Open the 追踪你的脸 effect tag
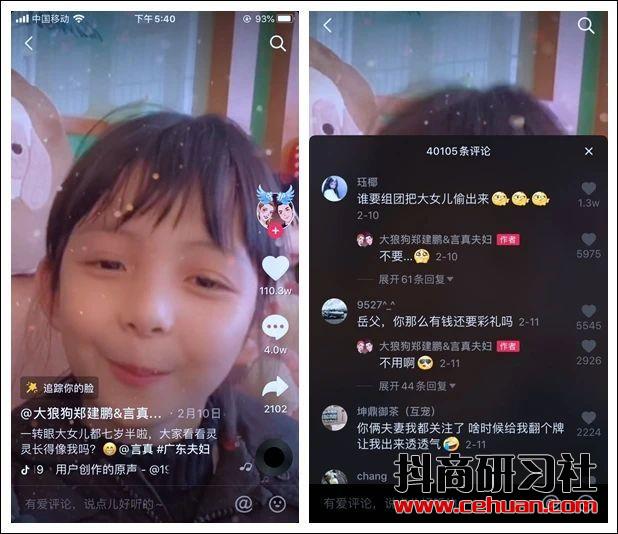618x534 pixels. point(59,388)
